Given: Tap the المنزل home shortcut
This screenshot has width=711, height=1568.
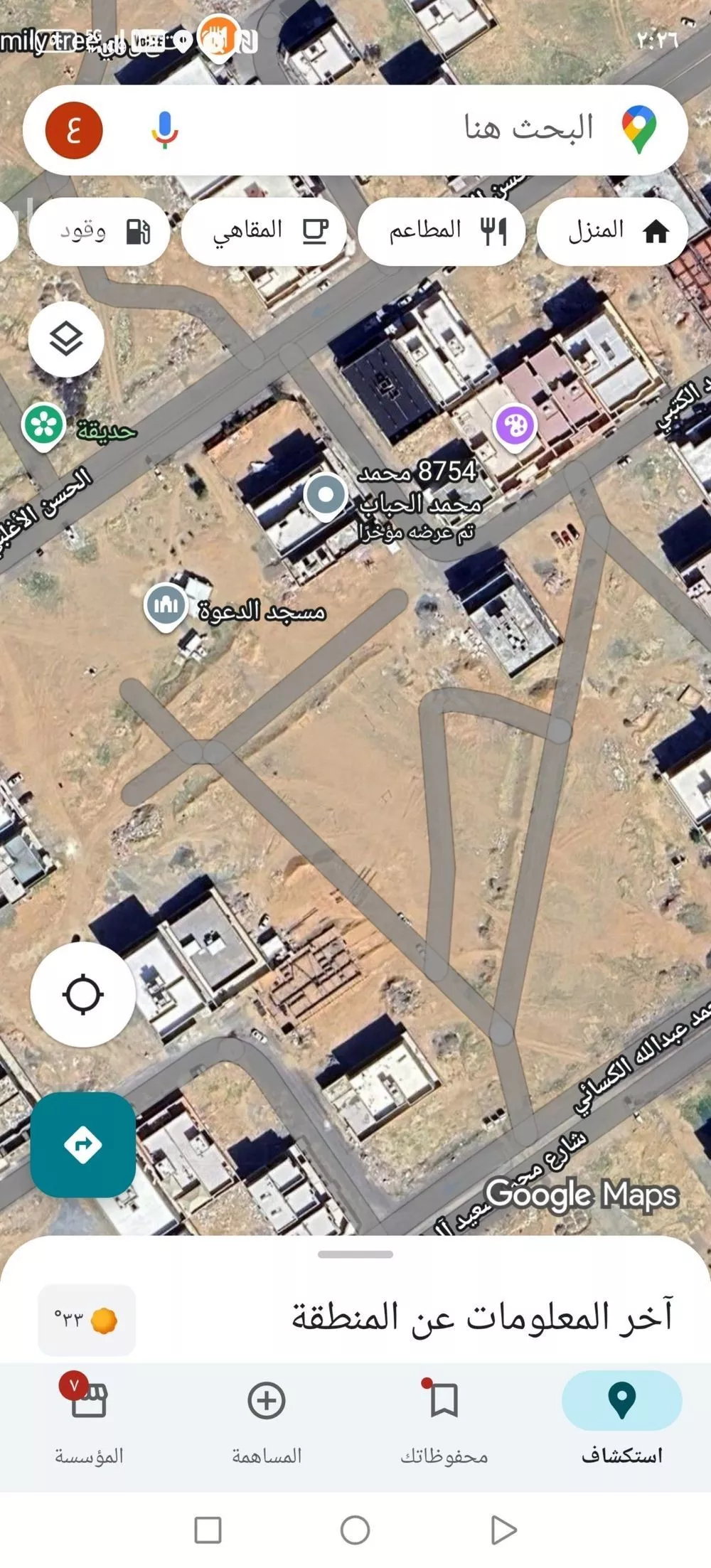Looking at the screenshot, I should coord(613,231).
